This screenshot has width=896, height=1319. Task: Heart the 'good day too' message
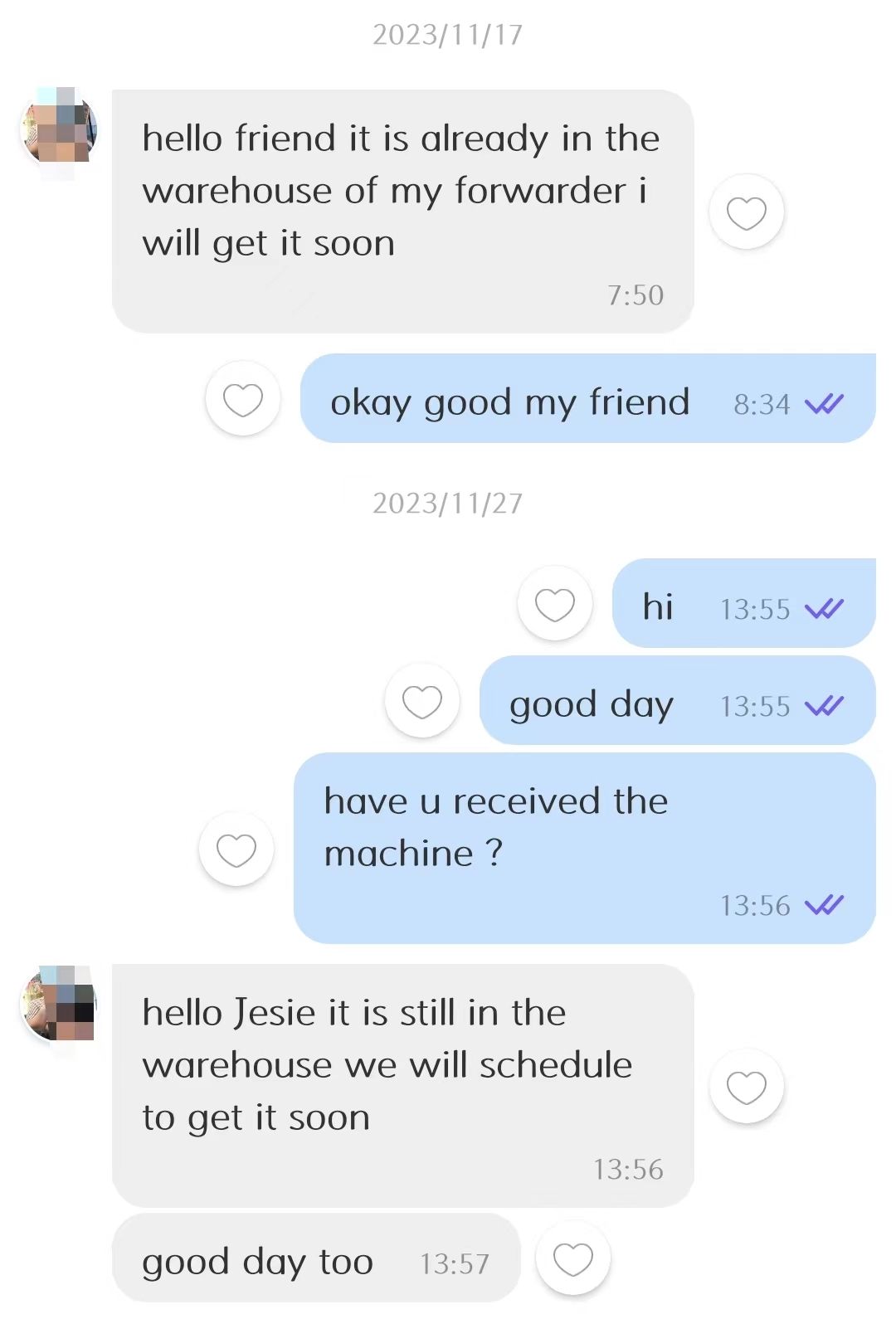pyautogui.click(x=572, y=1258)
